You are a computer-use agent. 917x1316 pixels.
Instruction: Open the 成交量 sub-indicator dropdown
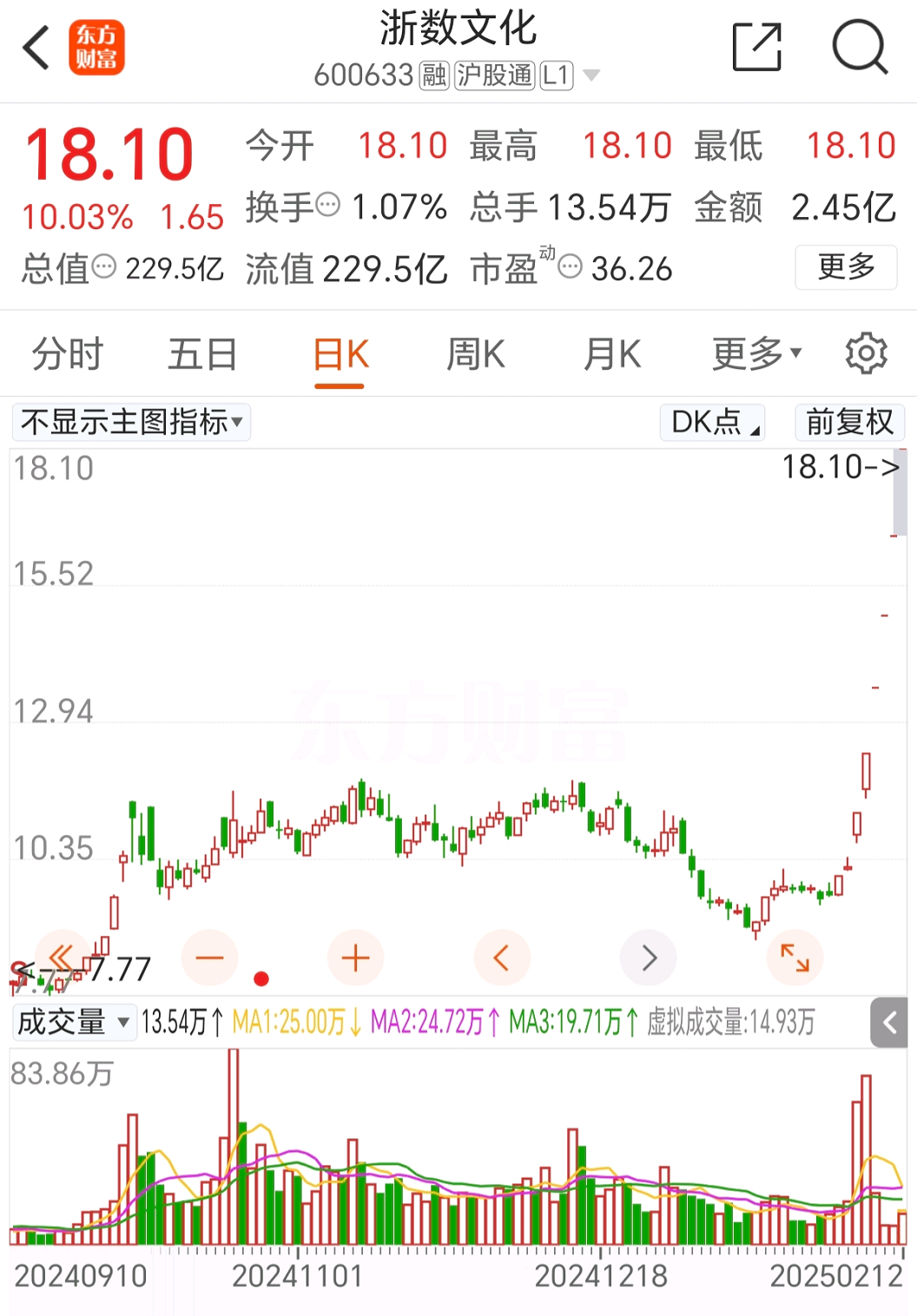click(74, 1022)
